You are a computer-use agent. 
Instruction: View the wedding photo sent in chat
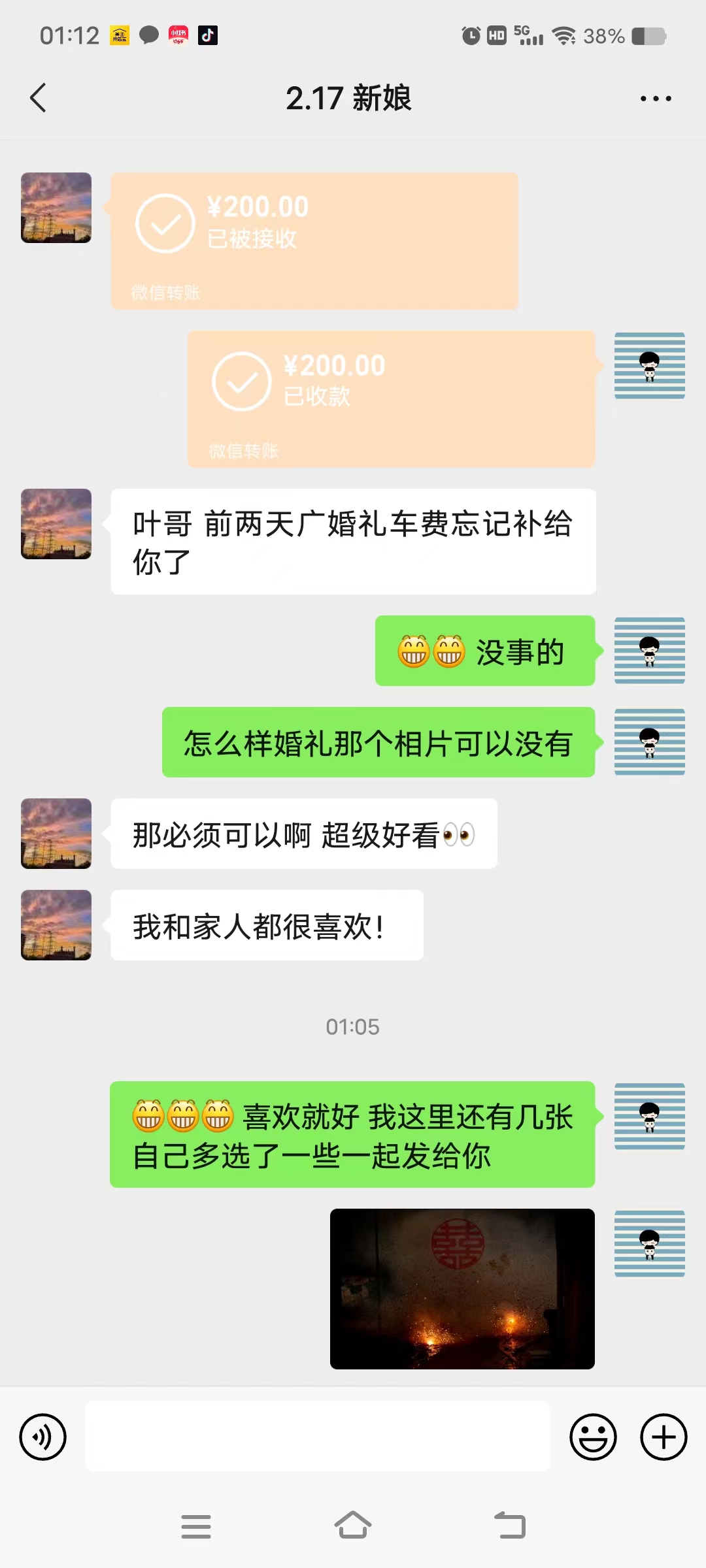pos(462,1288)
